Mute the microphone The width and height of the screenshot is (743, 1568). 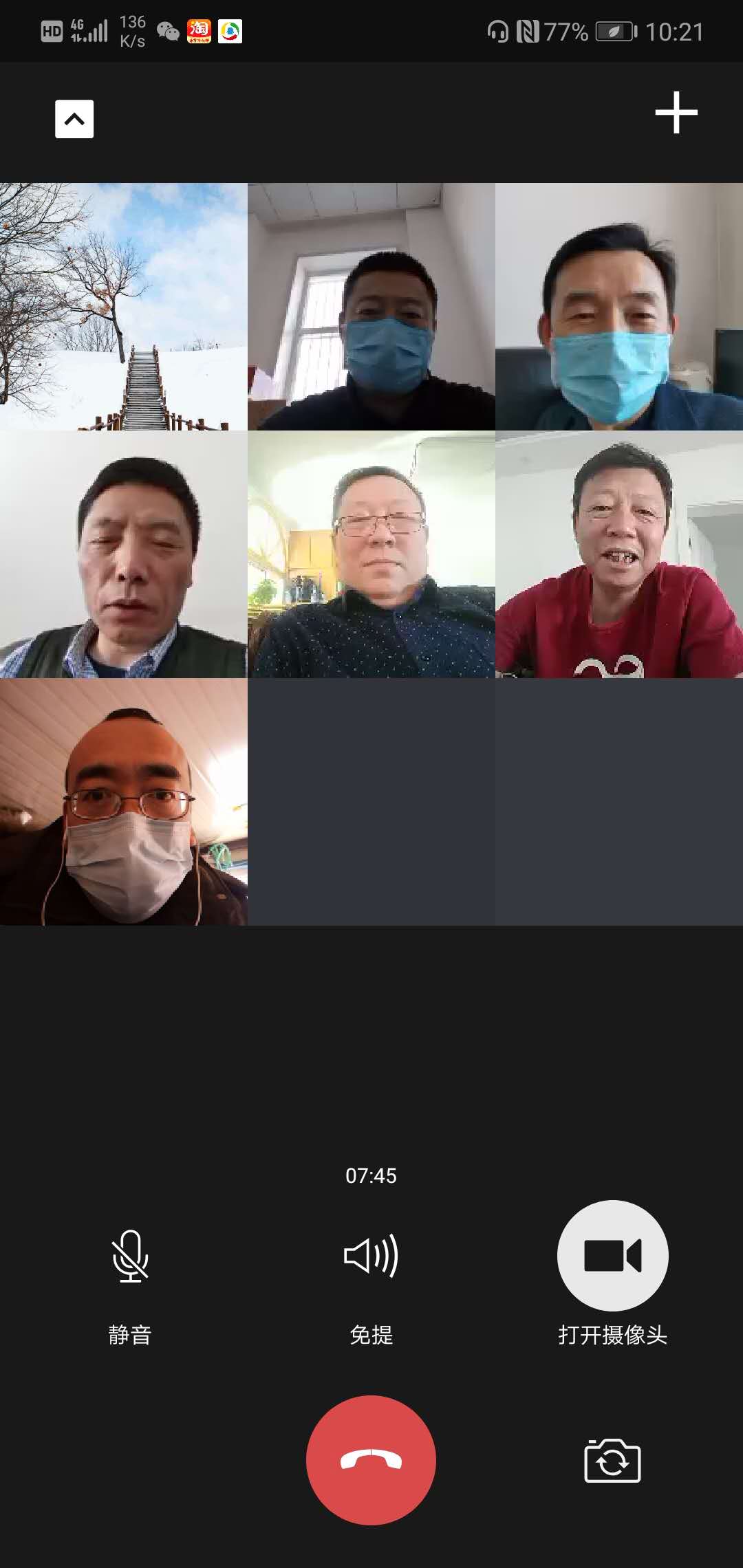click(x=130, y=1256)
